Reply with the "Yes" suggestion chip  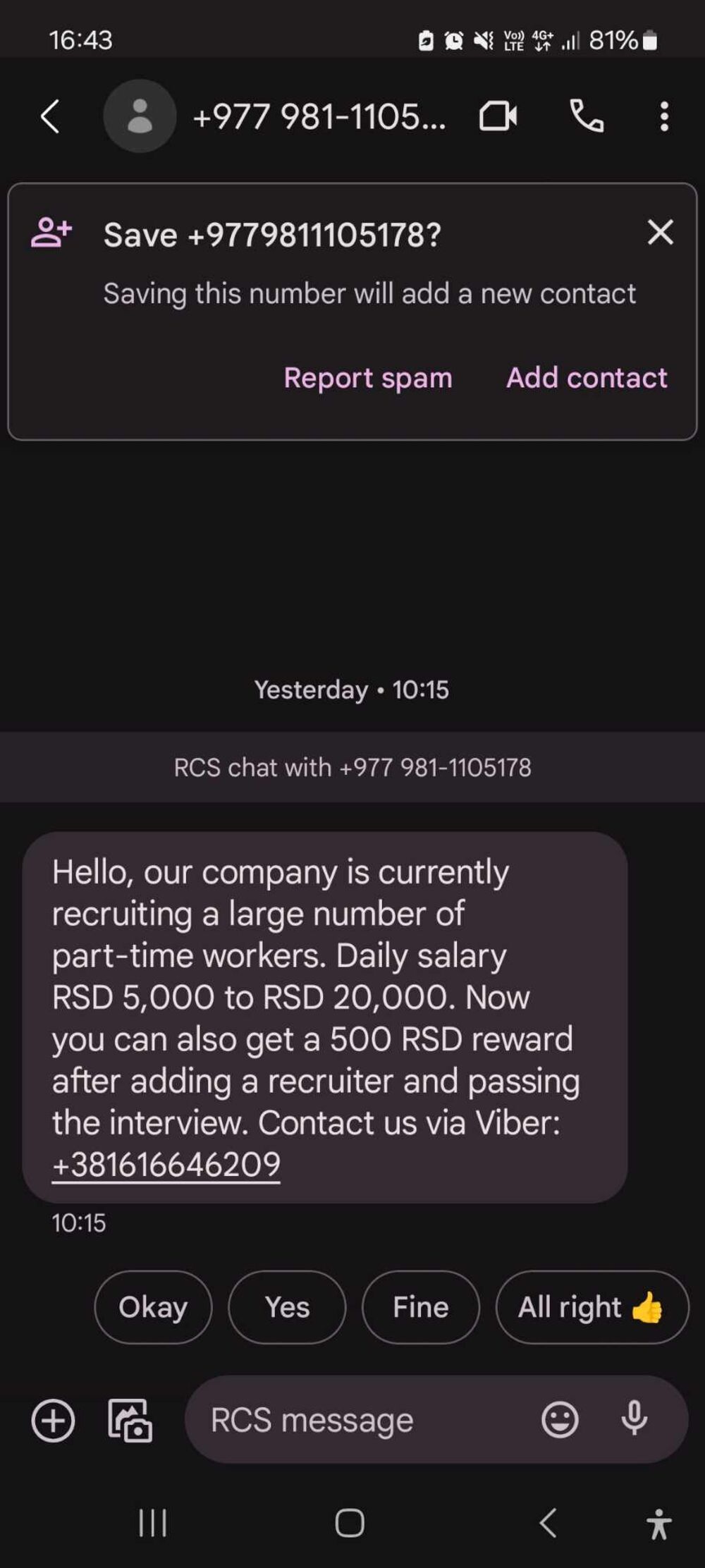[287, 1307]
